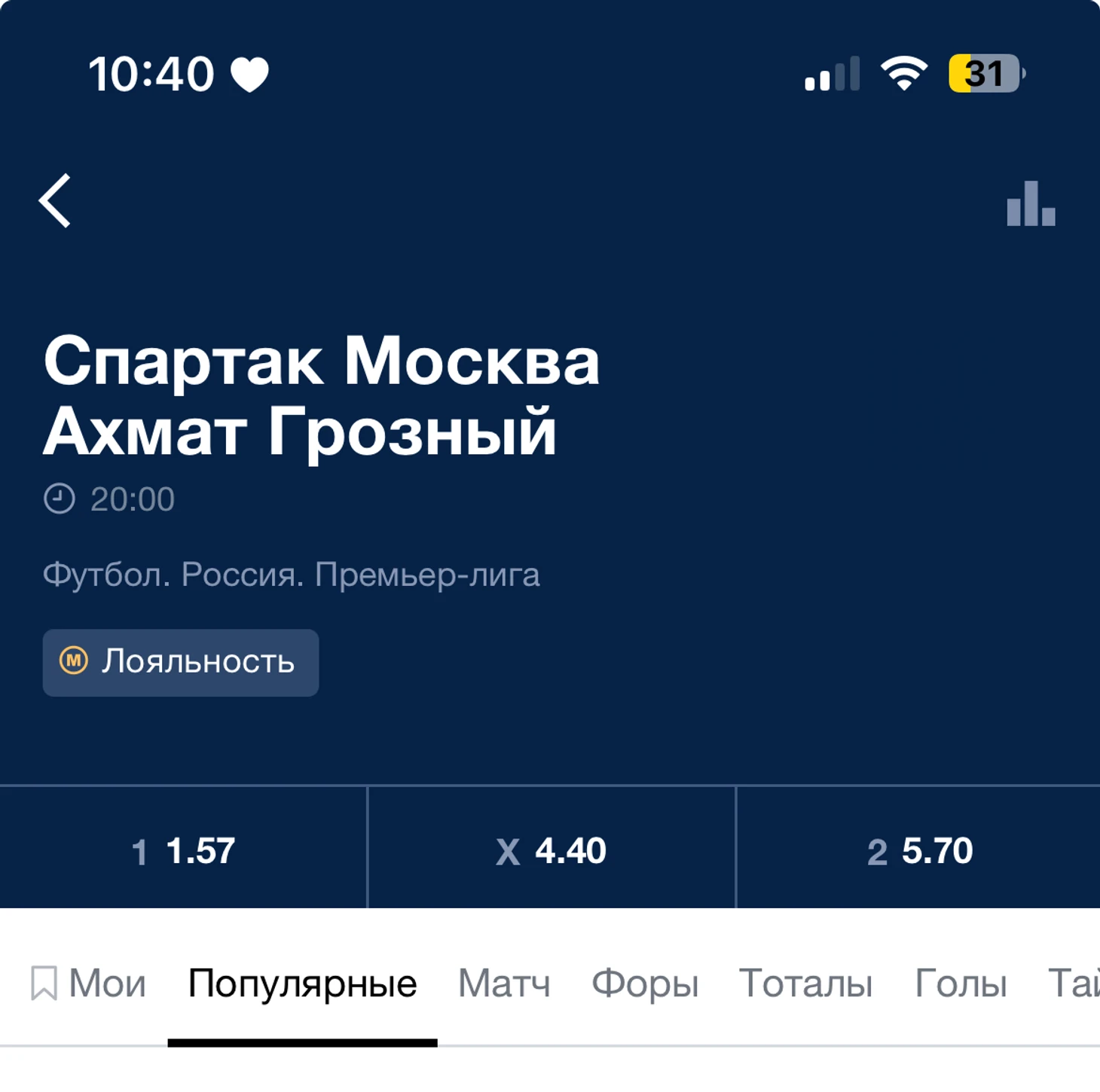This screenshot has width=1100, height=1092.
Task: Switch to the Популярные tab
Action: point(302,983)
